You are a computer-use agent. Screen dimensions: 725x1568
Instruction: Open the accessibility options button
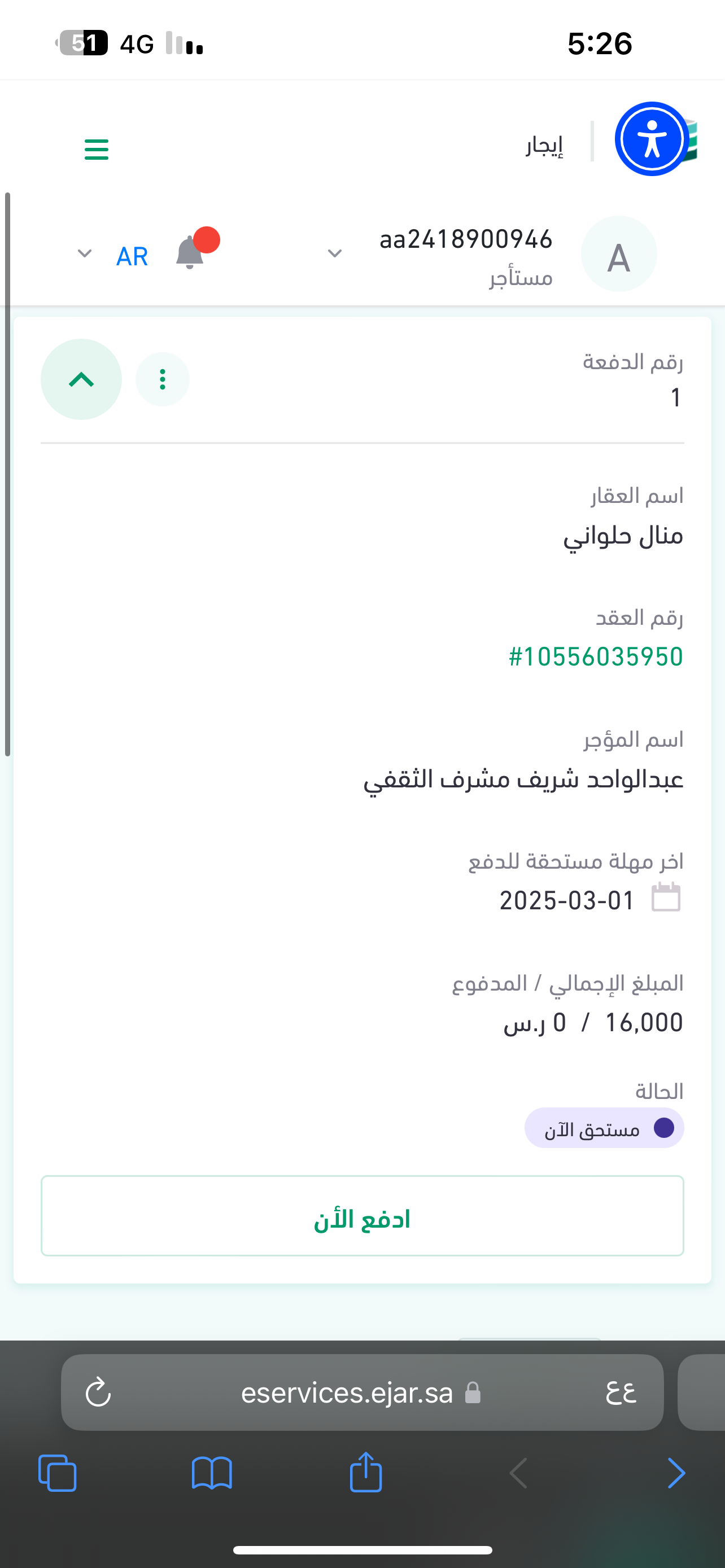coord(652,139)
